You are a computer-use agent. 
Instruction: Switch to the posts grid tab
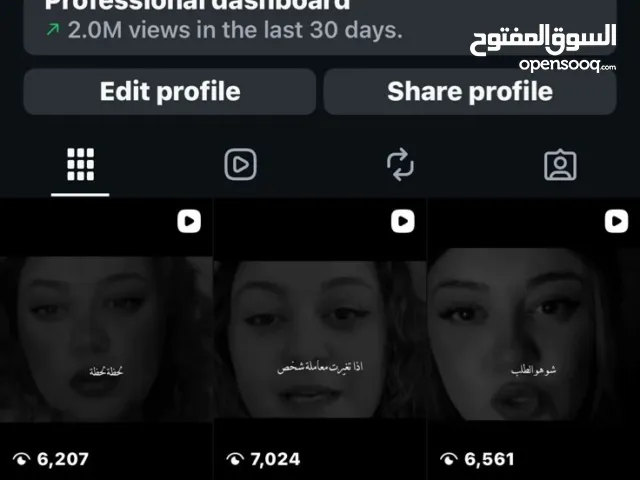coord(81,164)
